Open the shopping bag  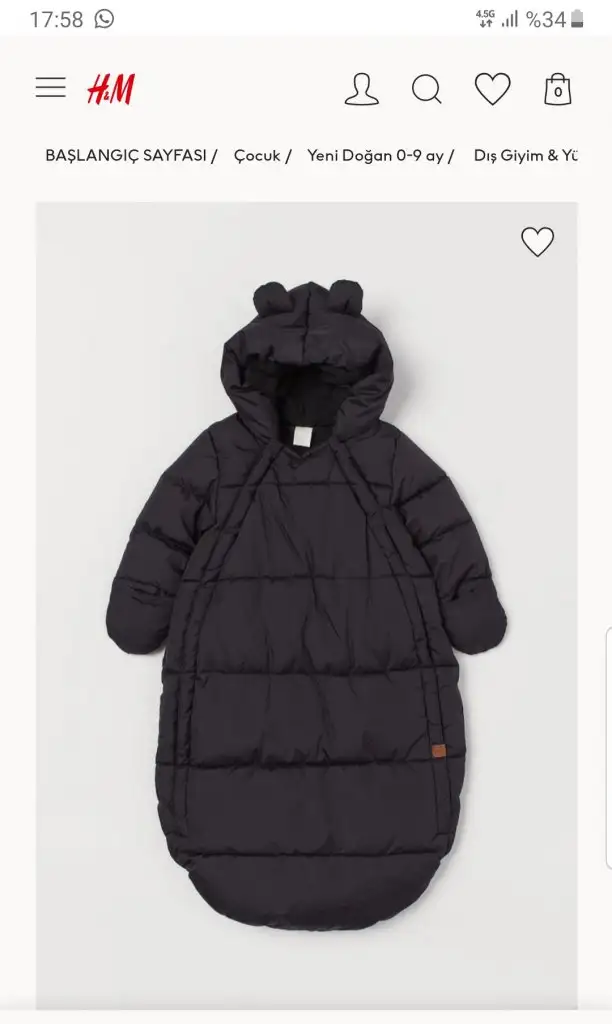[x=558, y=89]
